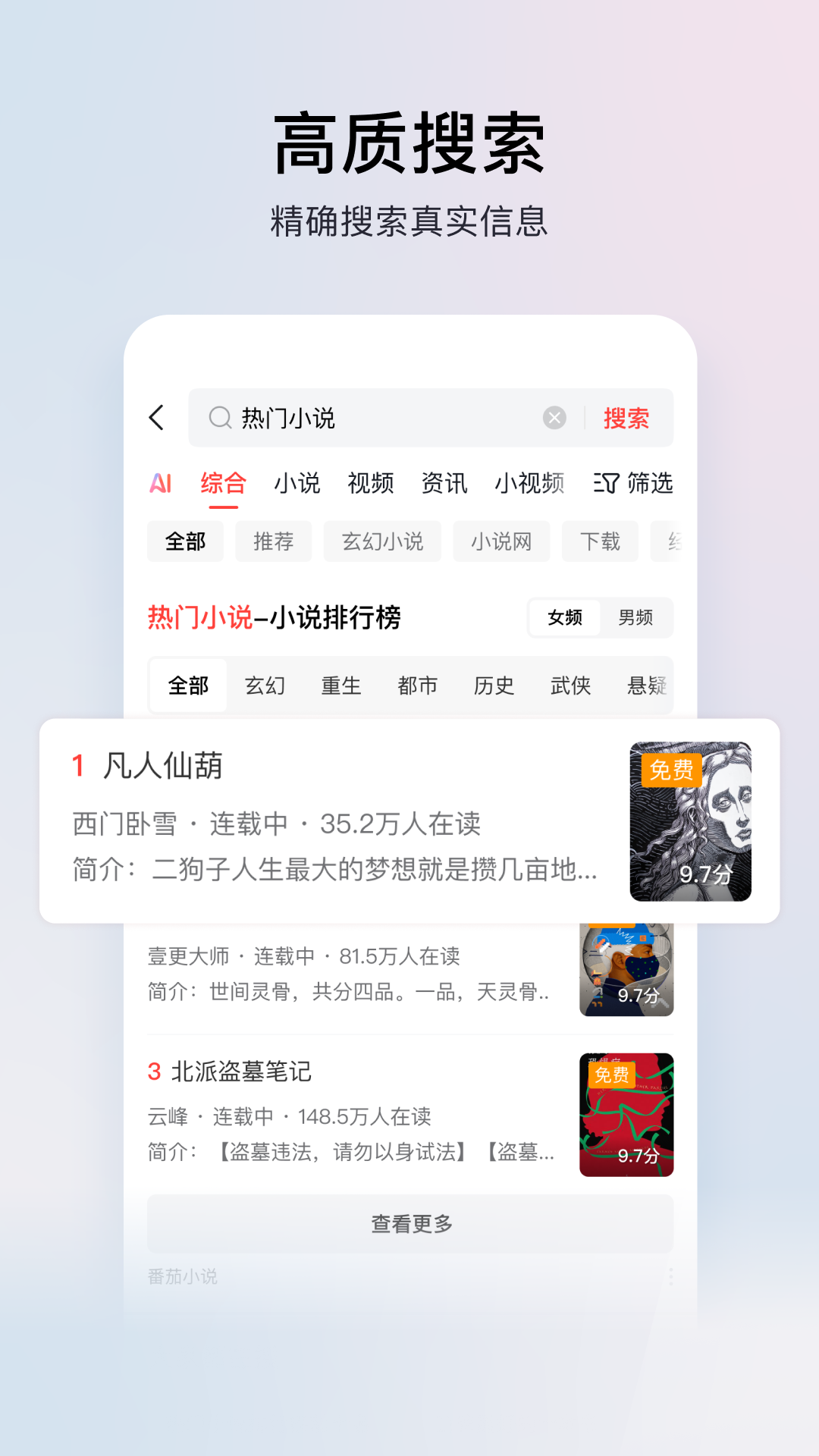The height and width of the screenshot is (1456, 819).
Task: Tap the back arrow to leave search
Action: click(x=158, y=418)
